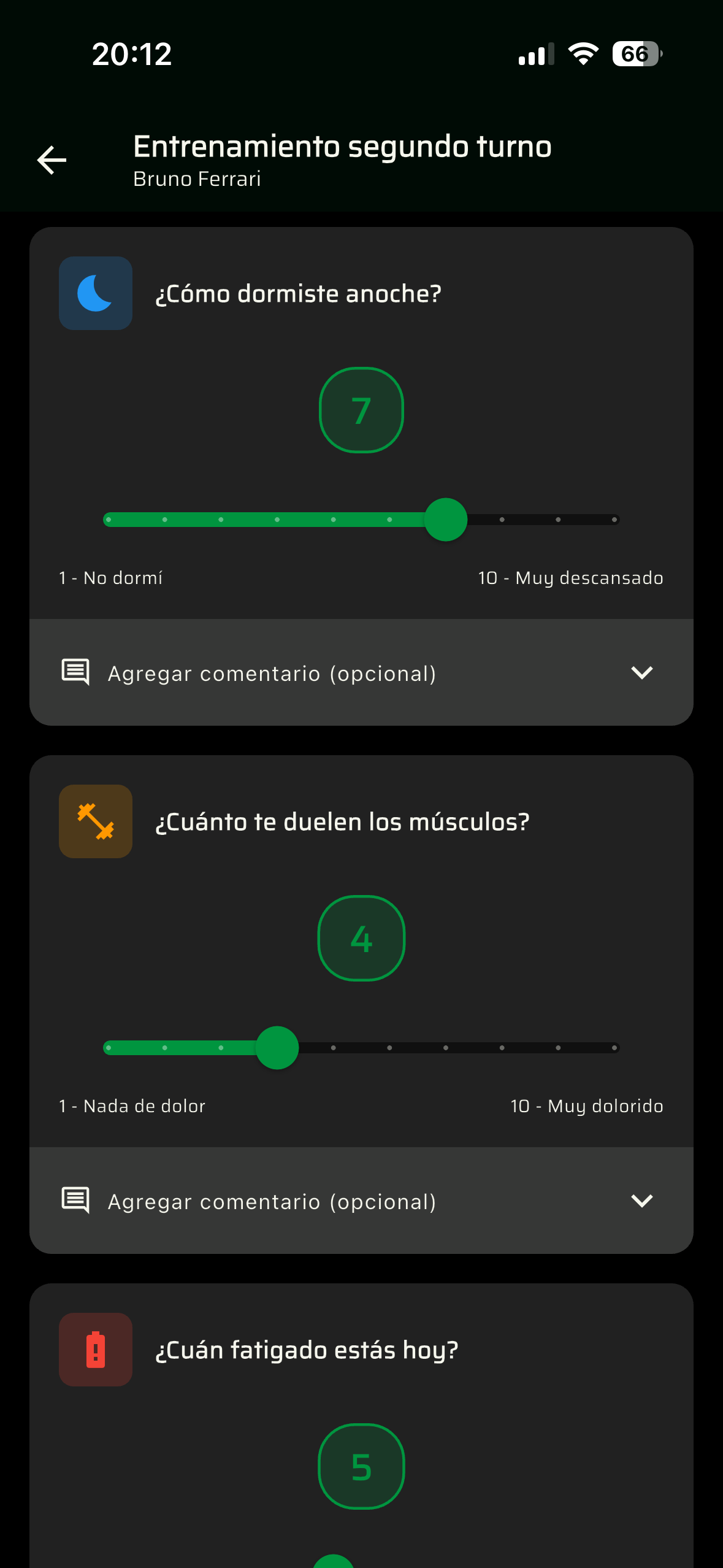Select the dumbbell muscle soreness icon
Viewport: 723px width, 1568px height.
pos(95,821)
